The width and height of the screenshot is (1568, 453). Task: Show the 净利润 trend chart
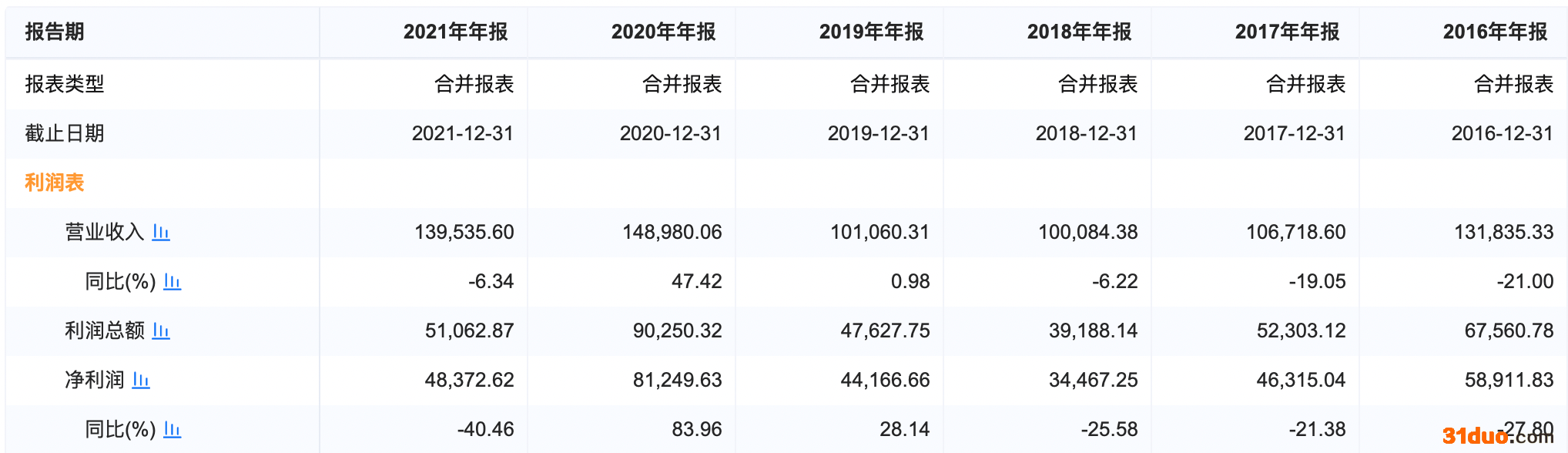141,380
